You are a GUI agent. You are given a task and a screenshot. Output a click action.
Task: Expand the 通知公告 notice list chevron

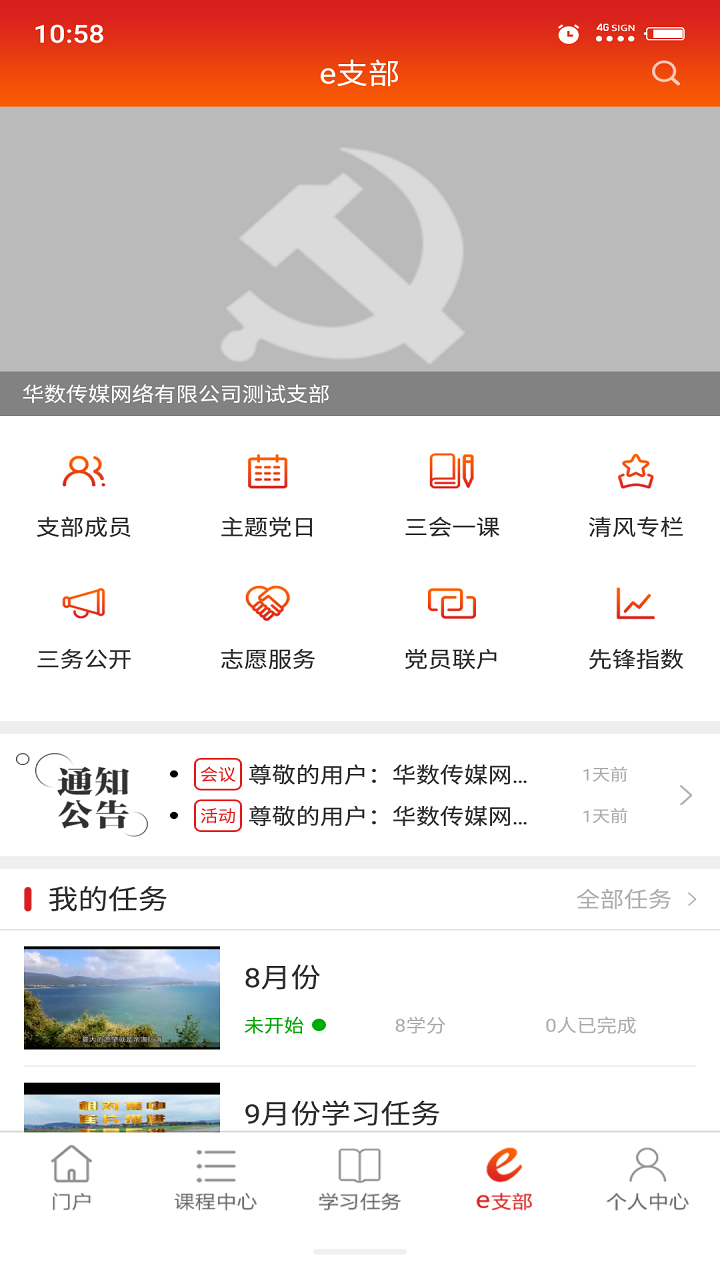[685, 795]
